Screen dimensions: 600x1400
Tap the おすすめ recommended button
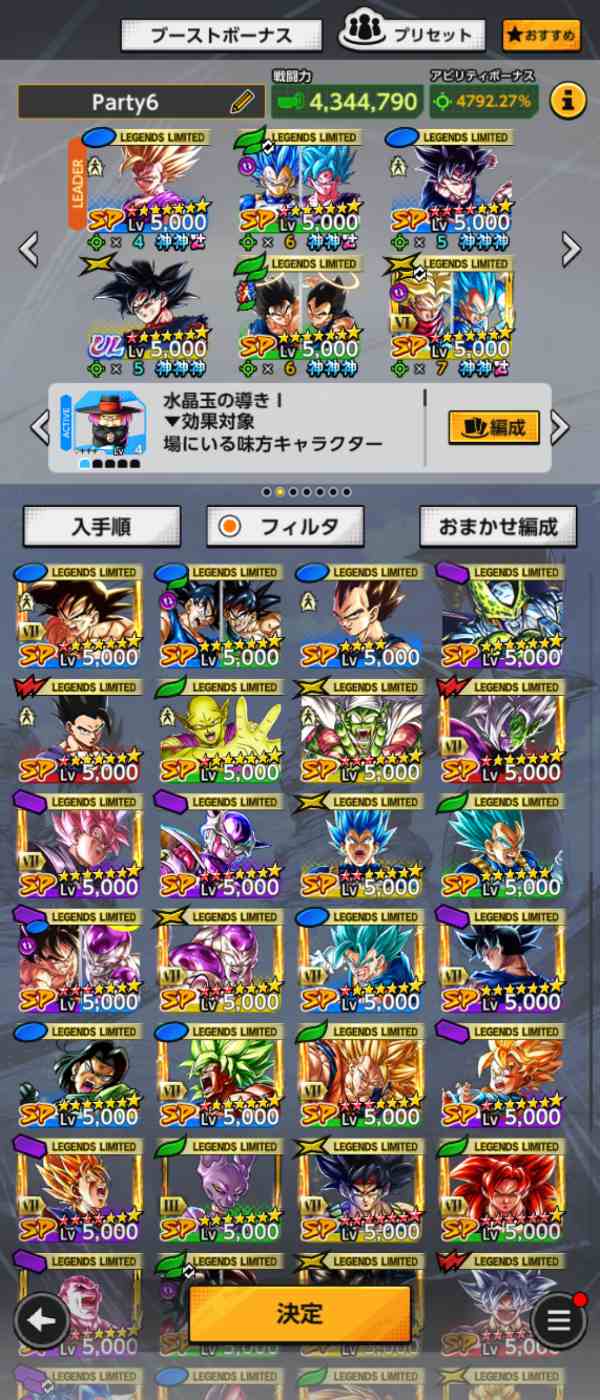[541, 35]
